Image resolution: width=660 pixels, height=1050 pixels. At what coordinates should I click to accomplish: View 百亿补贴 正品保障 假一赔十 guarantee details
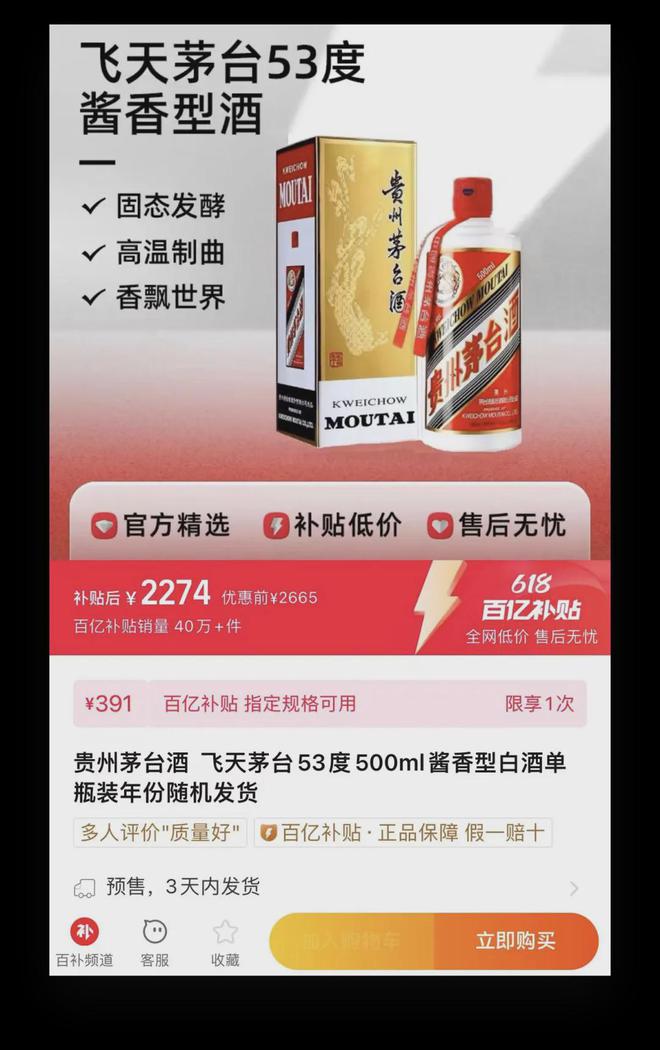pyautogui.click(x=402, y=832)
